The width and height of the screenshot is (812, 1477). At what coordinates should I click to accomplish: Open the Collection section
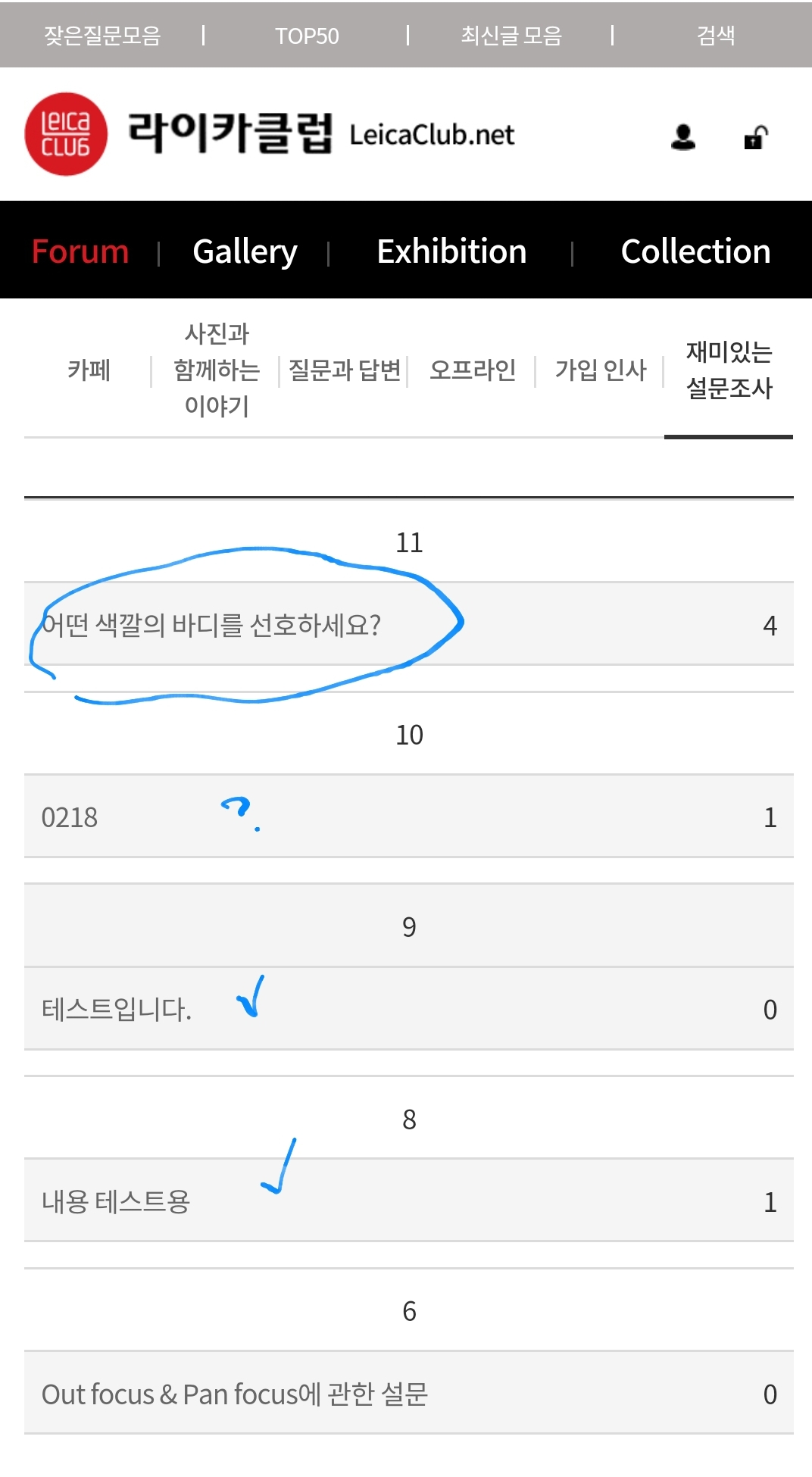tap(695, 251)
